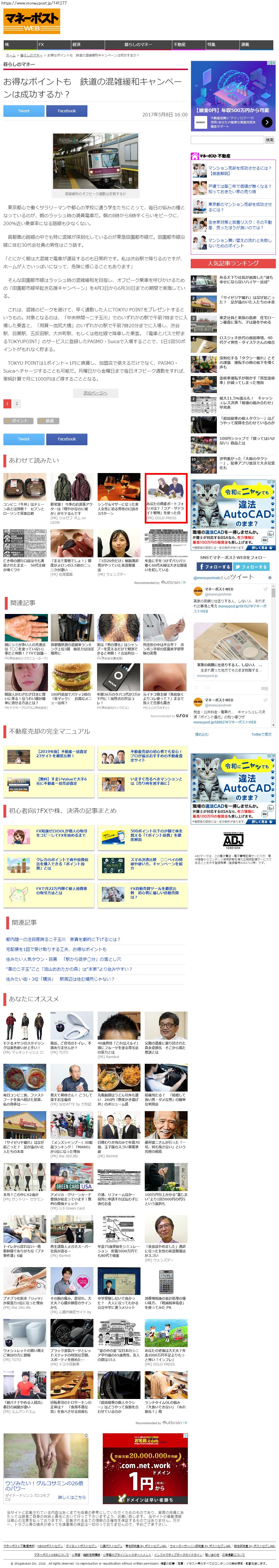Viewport: 279px width, 1568px height.
Task: Share via the top Facebook button
Action: pos(66,111)
